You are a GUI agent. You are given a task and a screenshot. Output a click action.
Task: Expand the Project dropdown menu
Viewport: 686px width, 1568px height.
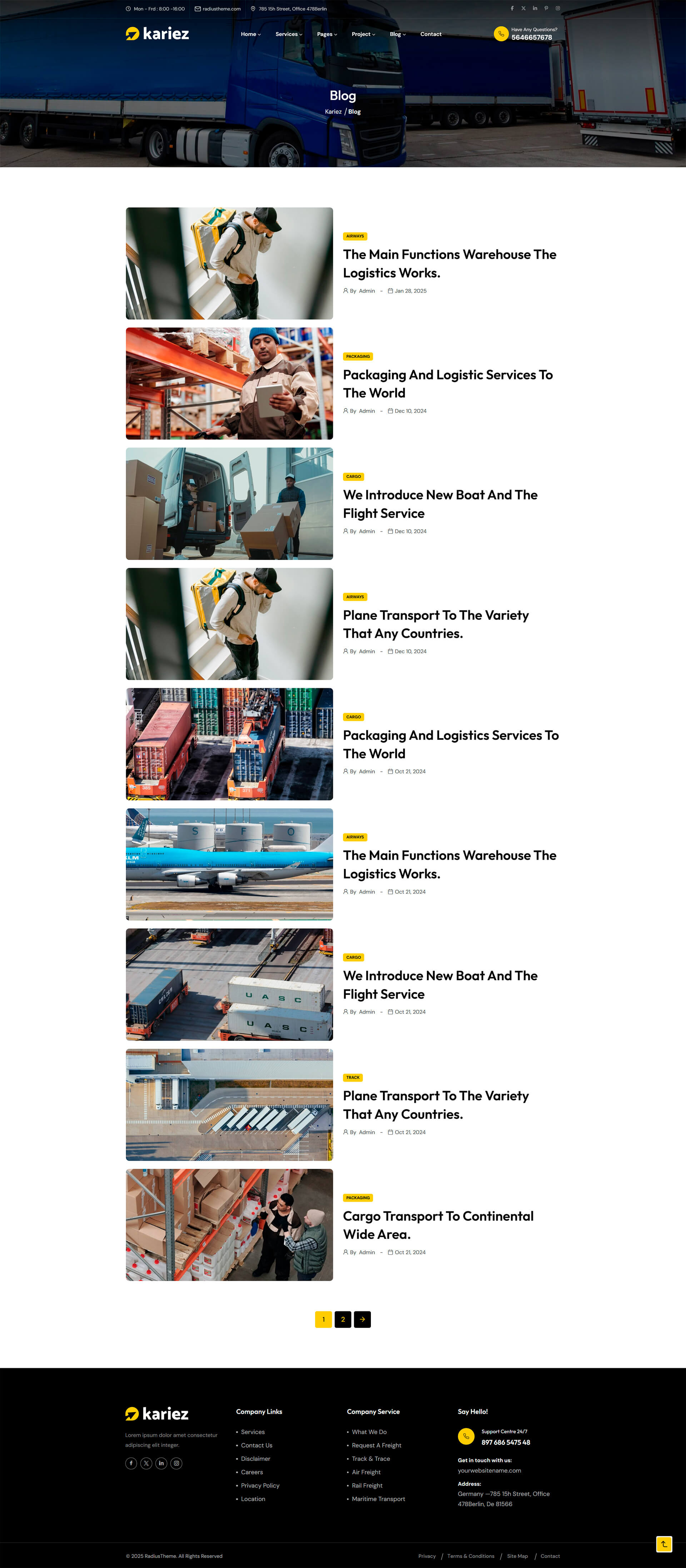tap(363, 34)
